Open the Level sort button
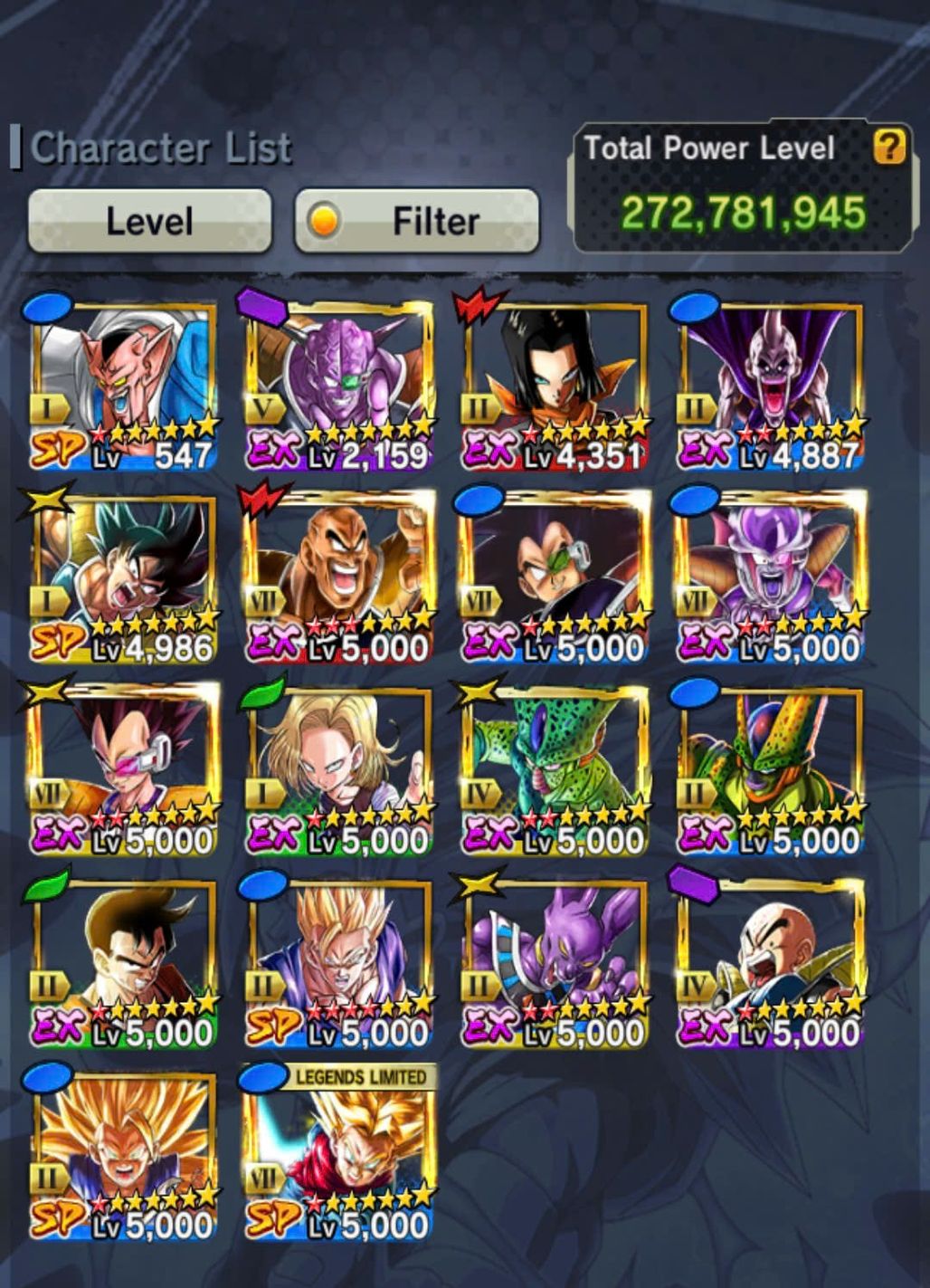Viewport: 930px width, 1288px height. [x=149, y=221]
